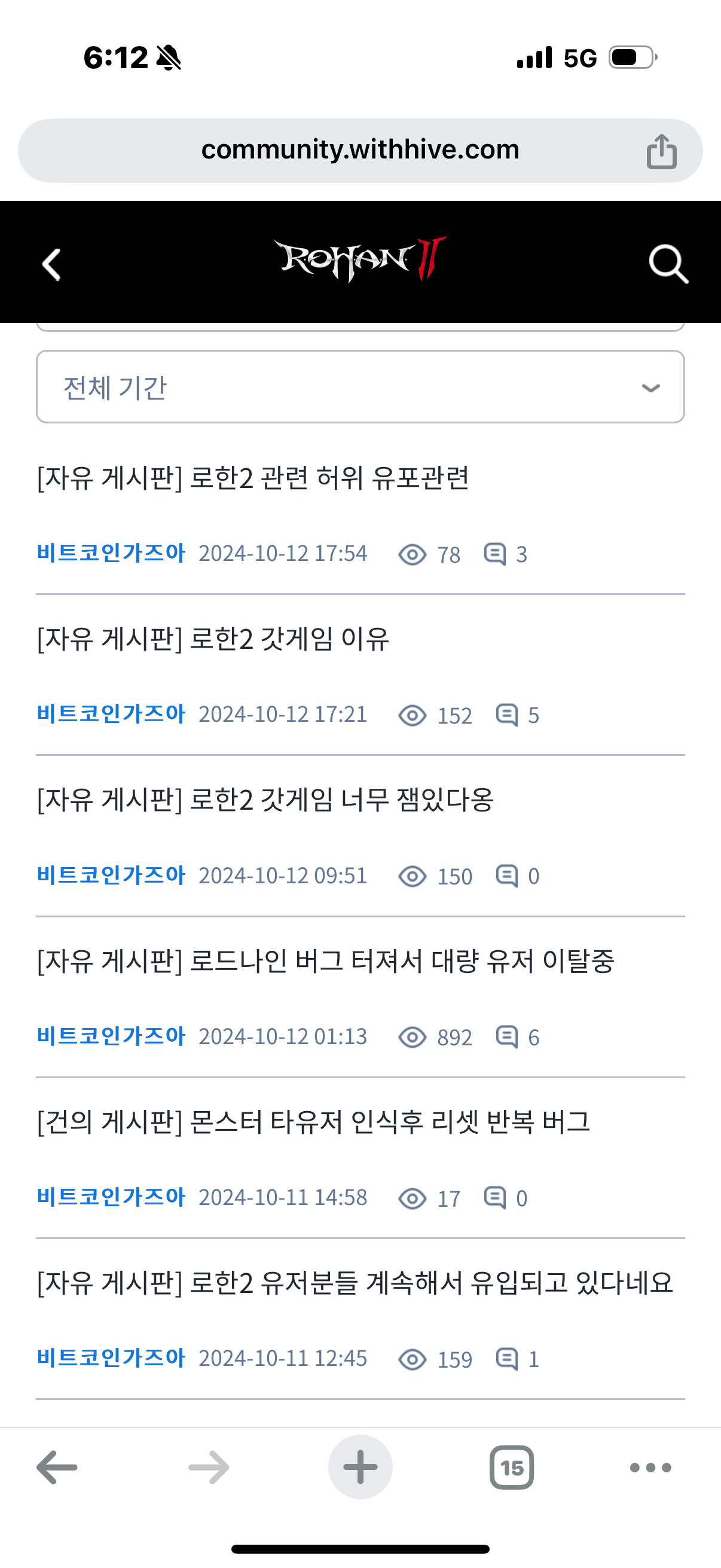The image size is (721, 1568).
Task: Open a new browser tab
Action: pyautogui.click(x=360, y=1468)
